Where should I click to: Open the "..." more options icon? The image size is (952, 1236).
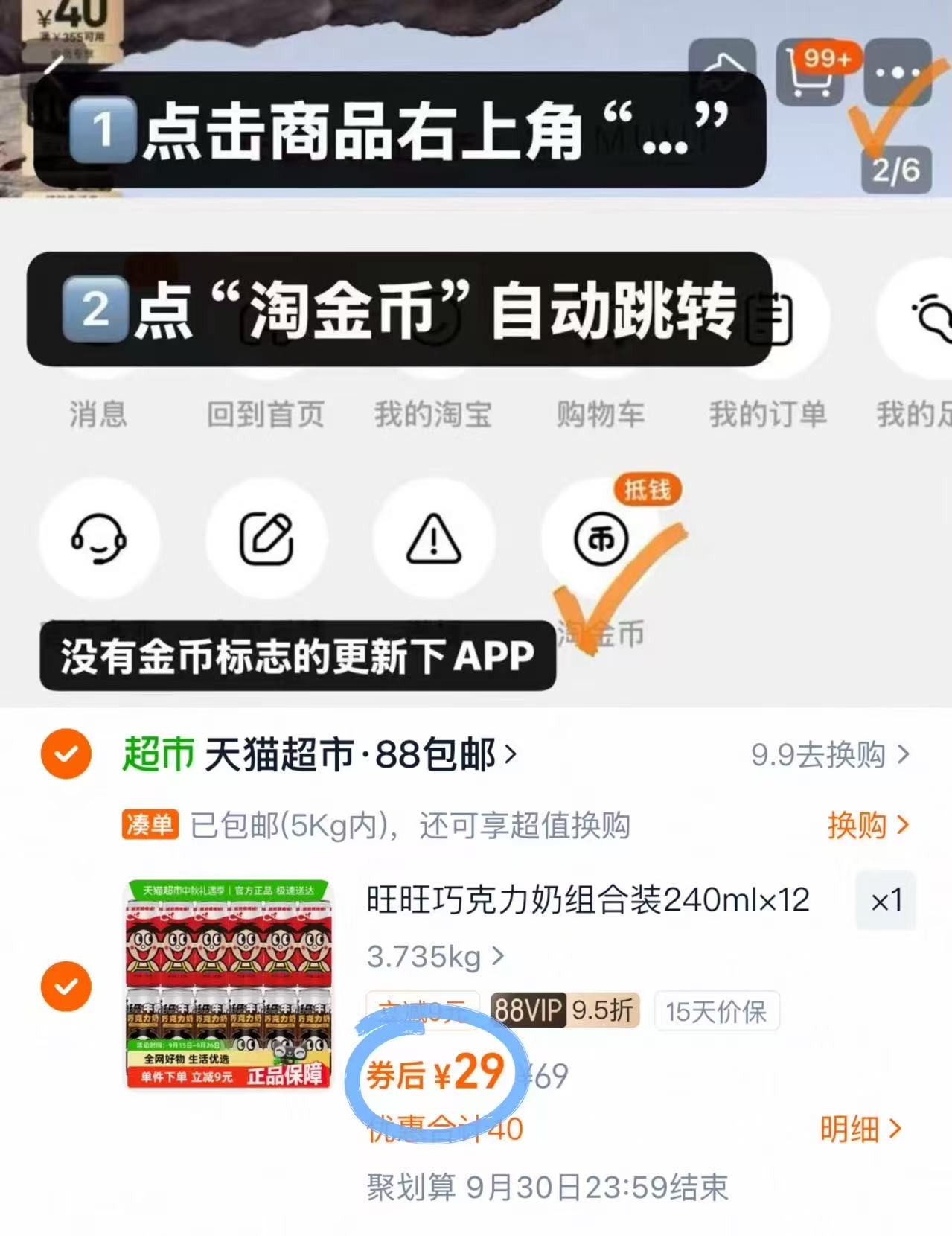(x=898, y=72)
